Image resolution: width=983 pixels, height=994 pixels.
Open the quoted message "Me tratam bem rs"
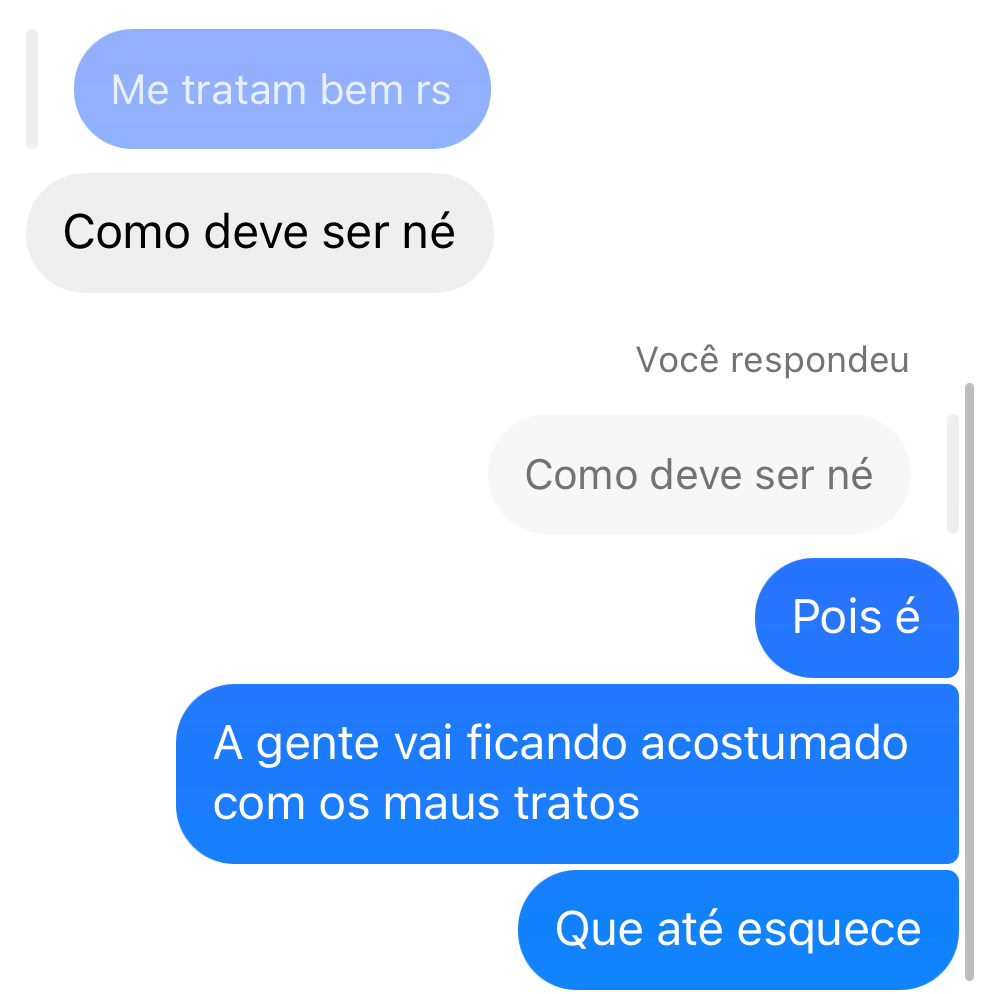(x=281, y=90)
